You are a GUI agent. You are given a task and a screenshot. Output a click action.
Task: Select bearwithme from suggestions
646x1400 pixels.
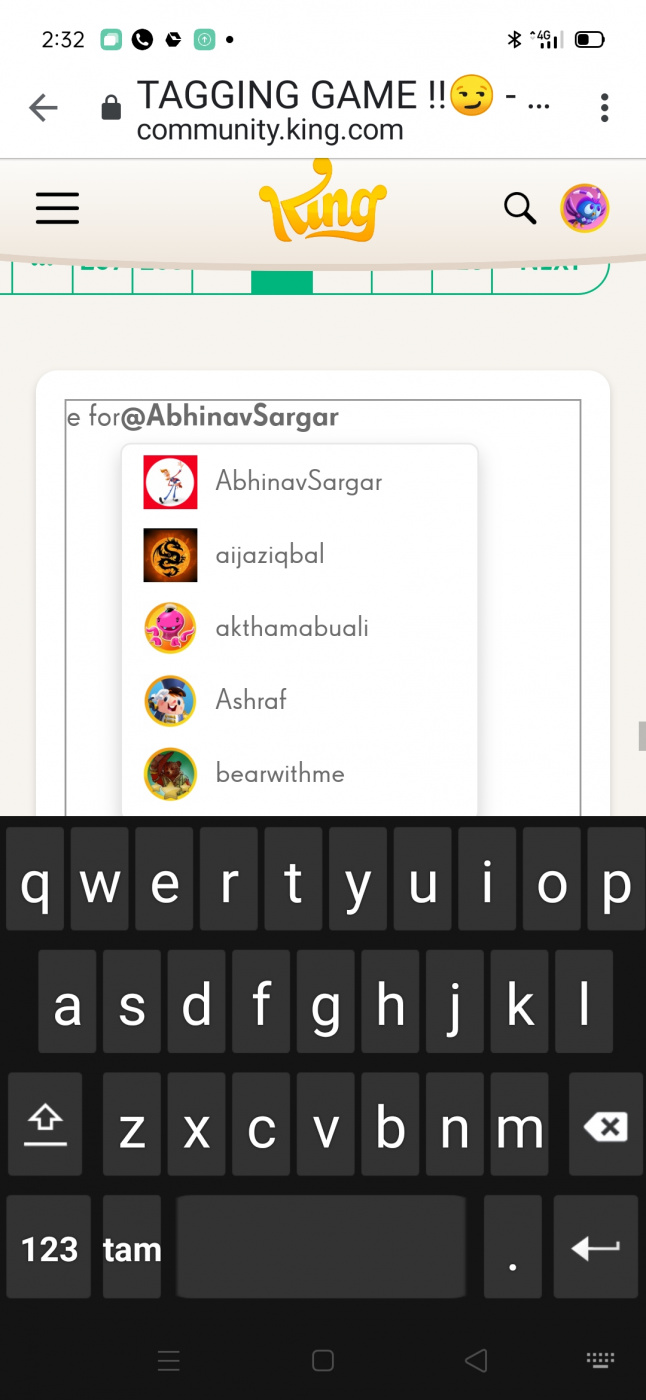tap(280, 774)
